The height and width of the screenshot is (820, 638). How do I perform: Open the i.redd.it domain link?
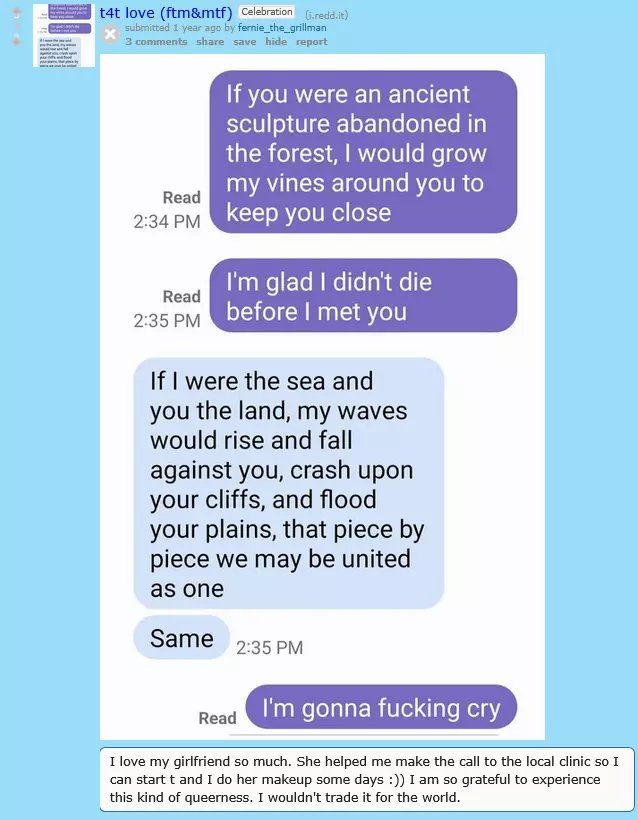[x=327, y=14]
